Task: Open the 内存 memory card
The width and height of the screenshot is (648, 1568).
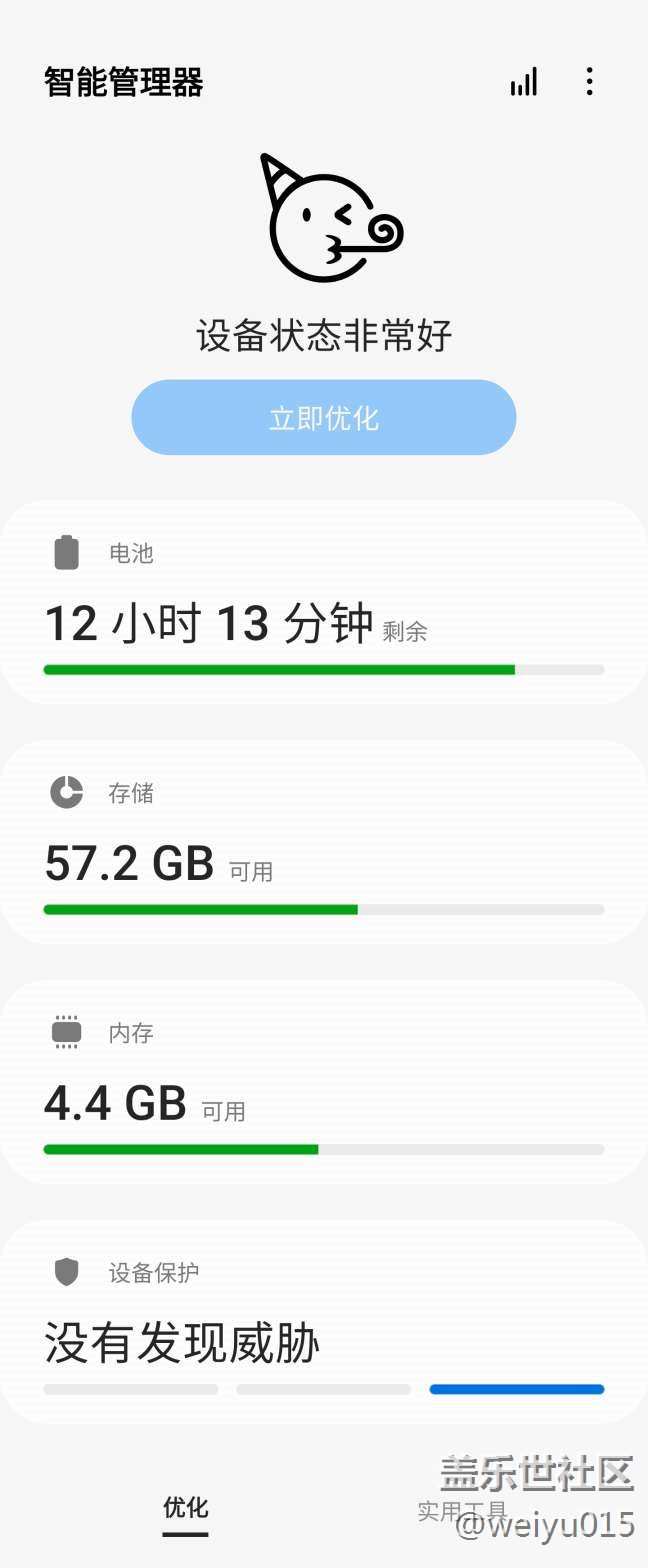Action: pos(324,1082)
